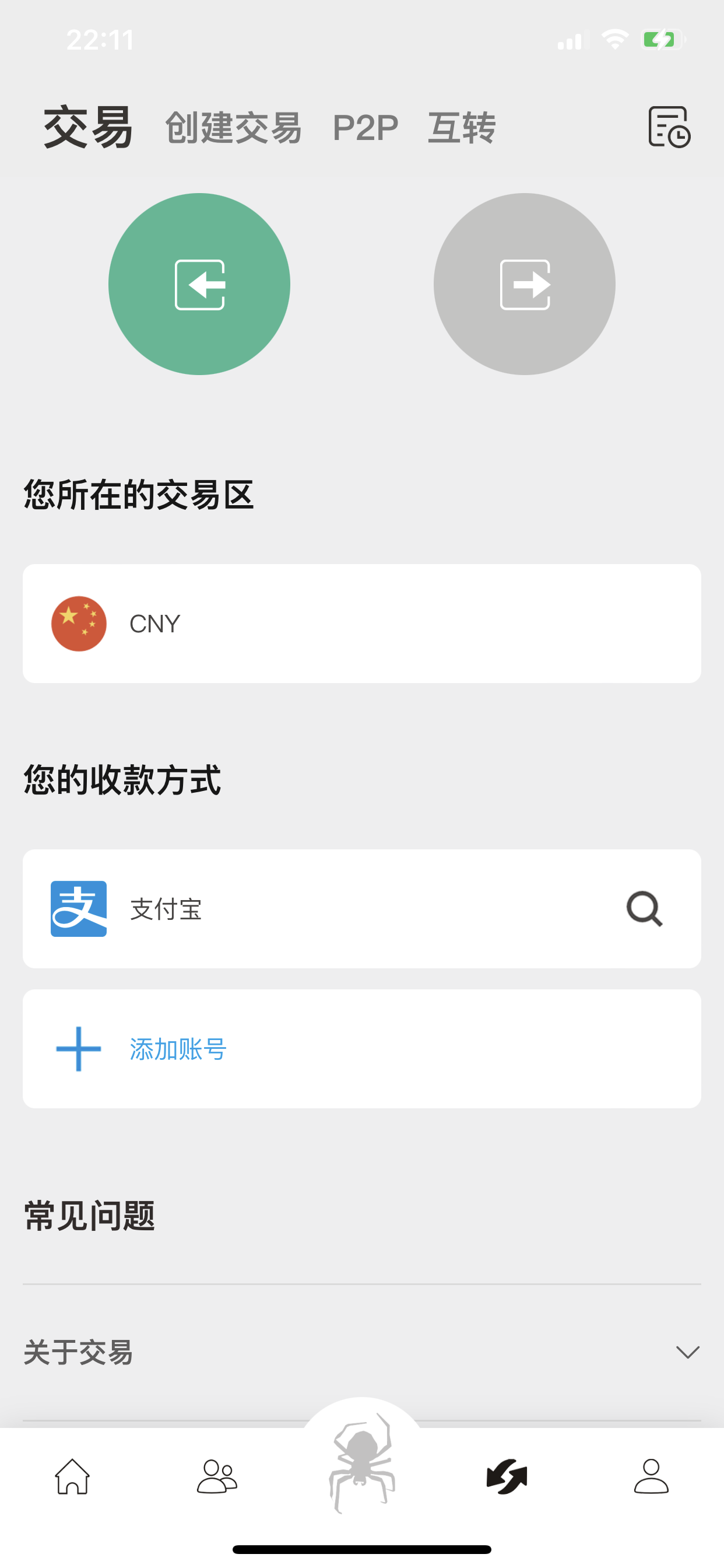Open the CNY trading zone row
Viewport: 724px width, 1568px height.
361,624
